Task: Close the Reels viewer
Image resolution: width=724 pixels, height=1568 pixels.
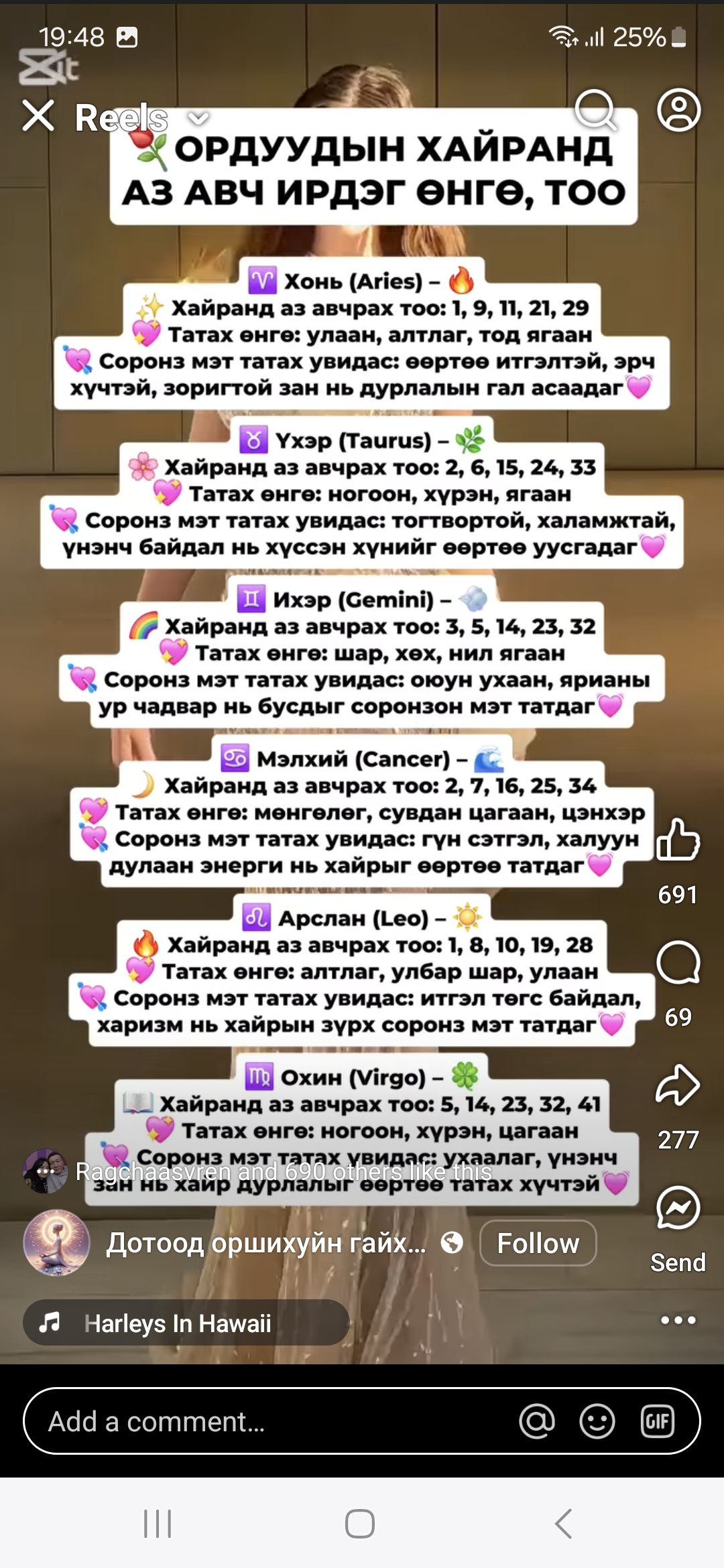Action: point(38,116)
